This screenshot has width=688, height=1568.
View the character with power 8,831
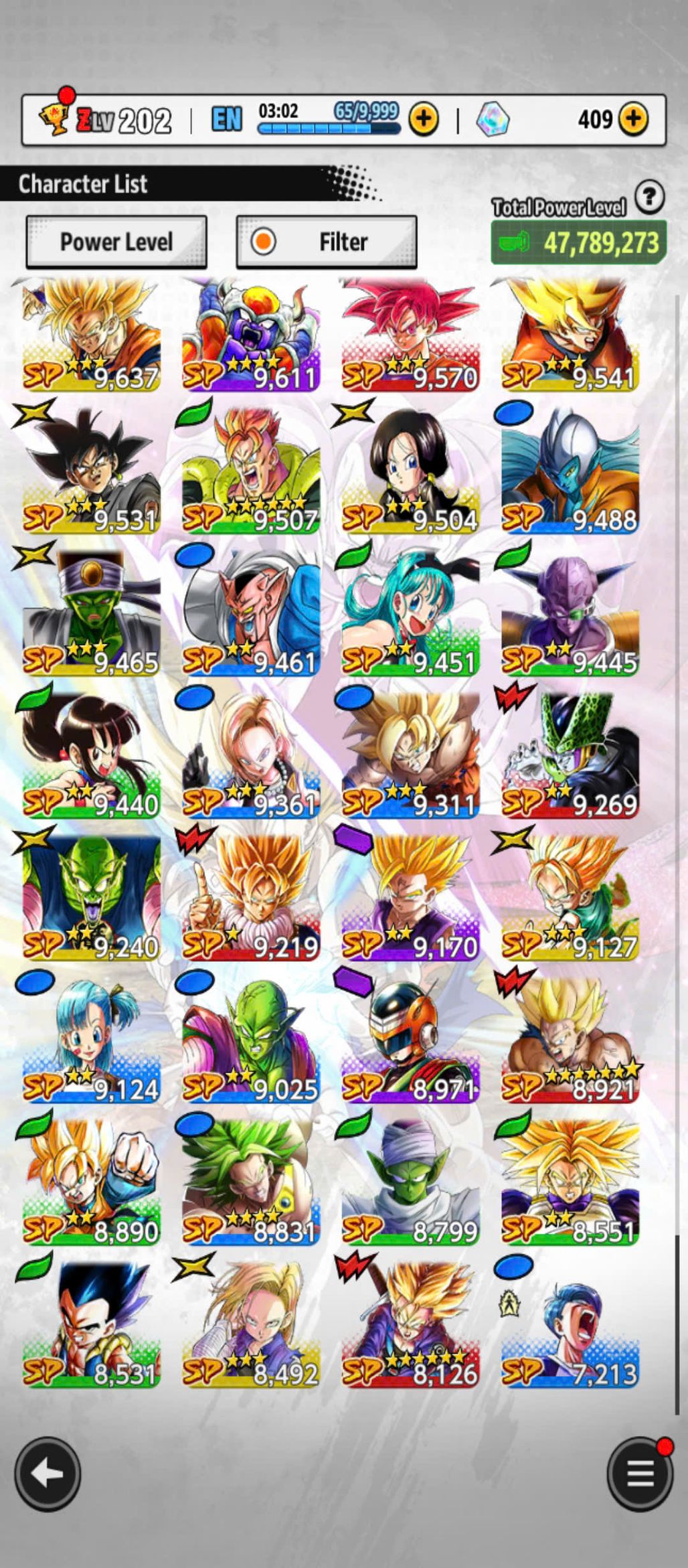tap(251, 1184)
